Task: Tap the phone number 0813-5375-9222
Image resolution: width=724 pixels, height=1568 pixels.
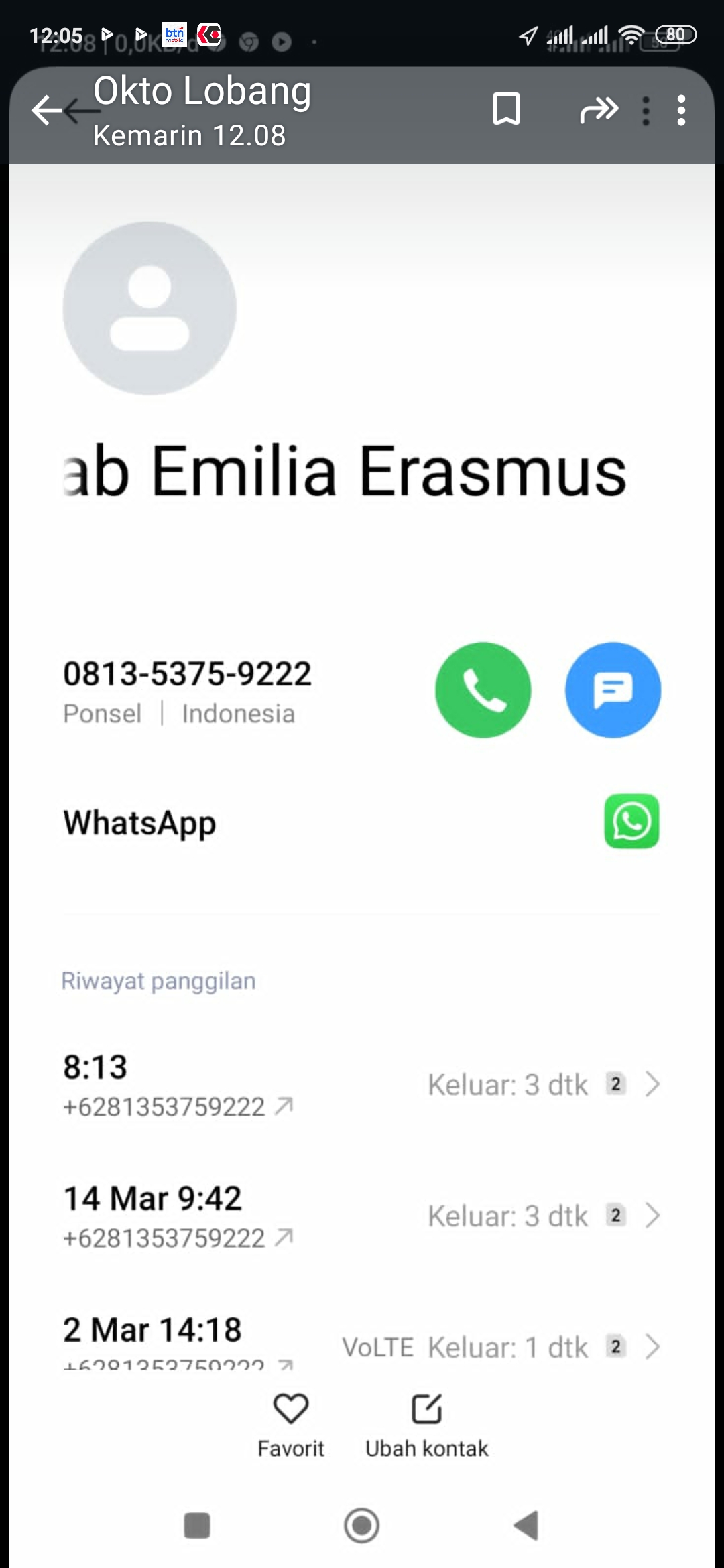Action: (188, 674)
